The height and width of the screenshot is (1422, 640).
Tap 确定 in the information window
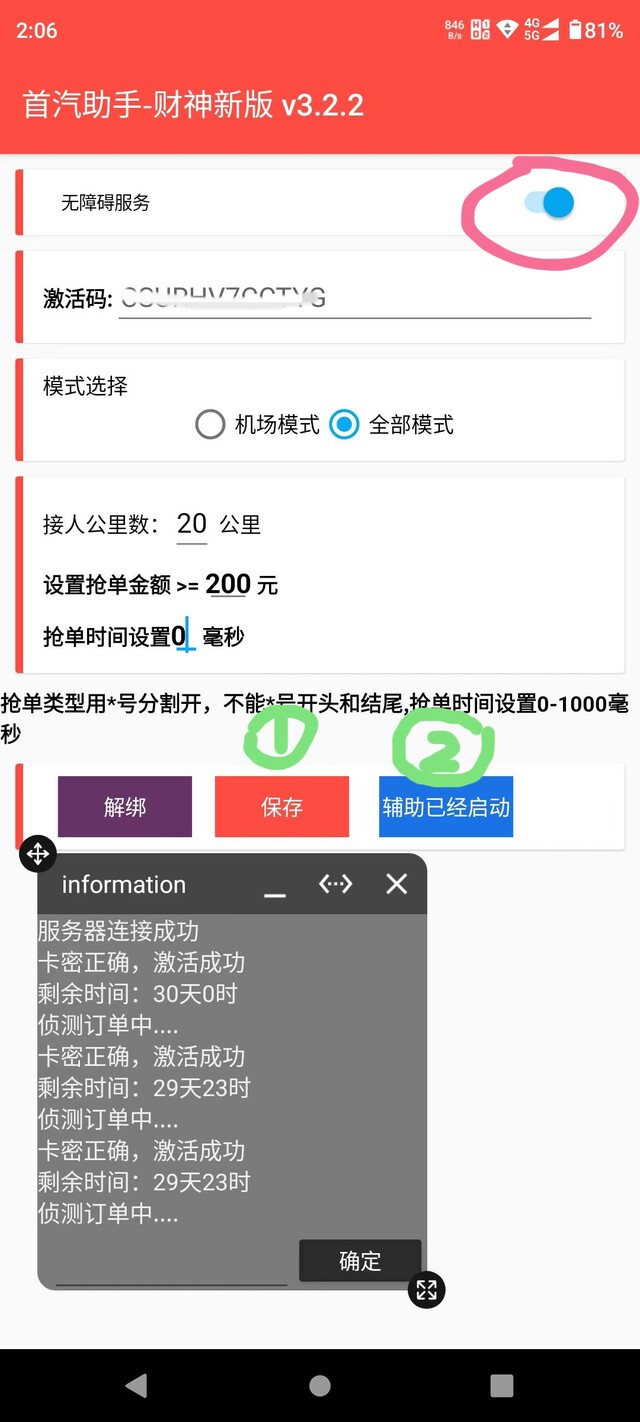[360, 1261]
